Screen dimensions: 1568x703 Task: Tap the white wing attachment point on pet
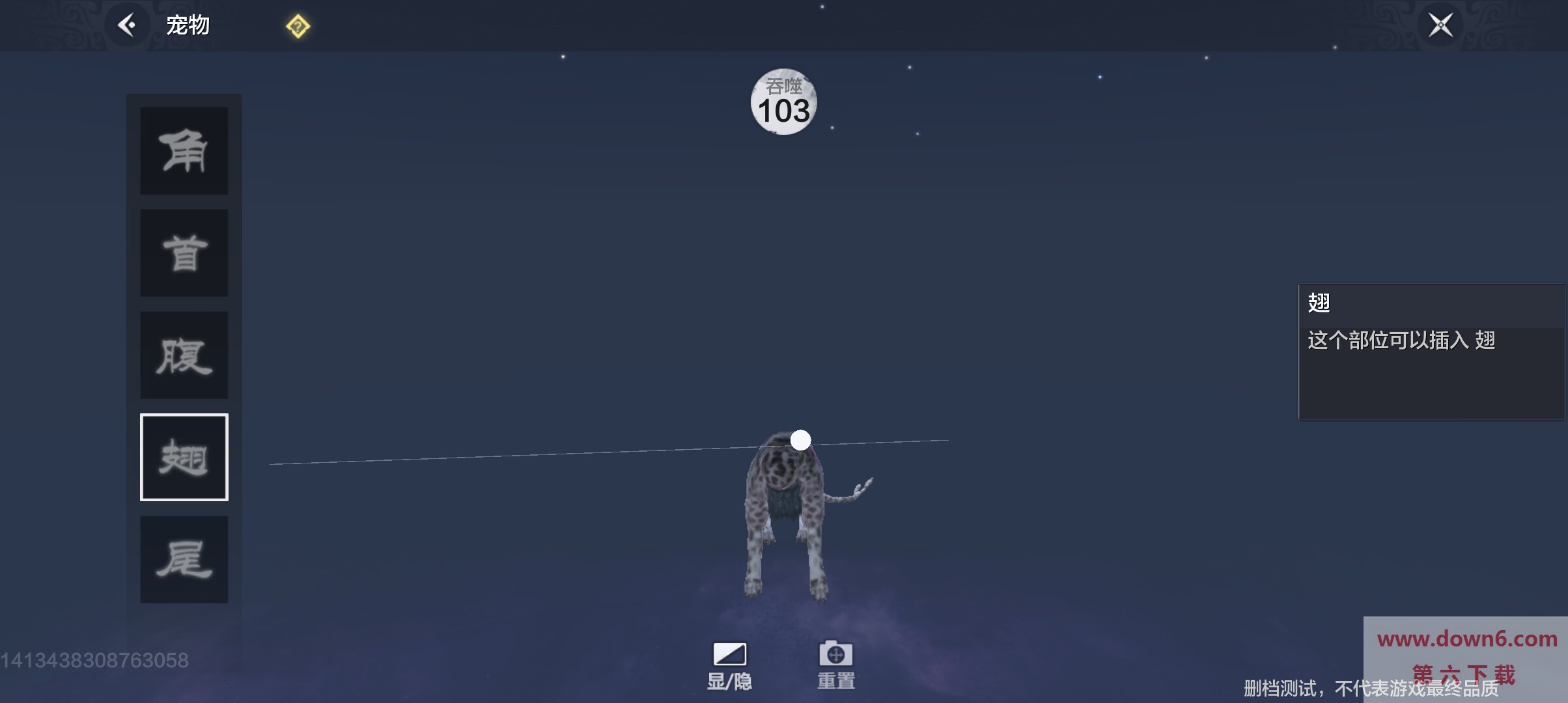pyautogui.click(x=800, y=440)
